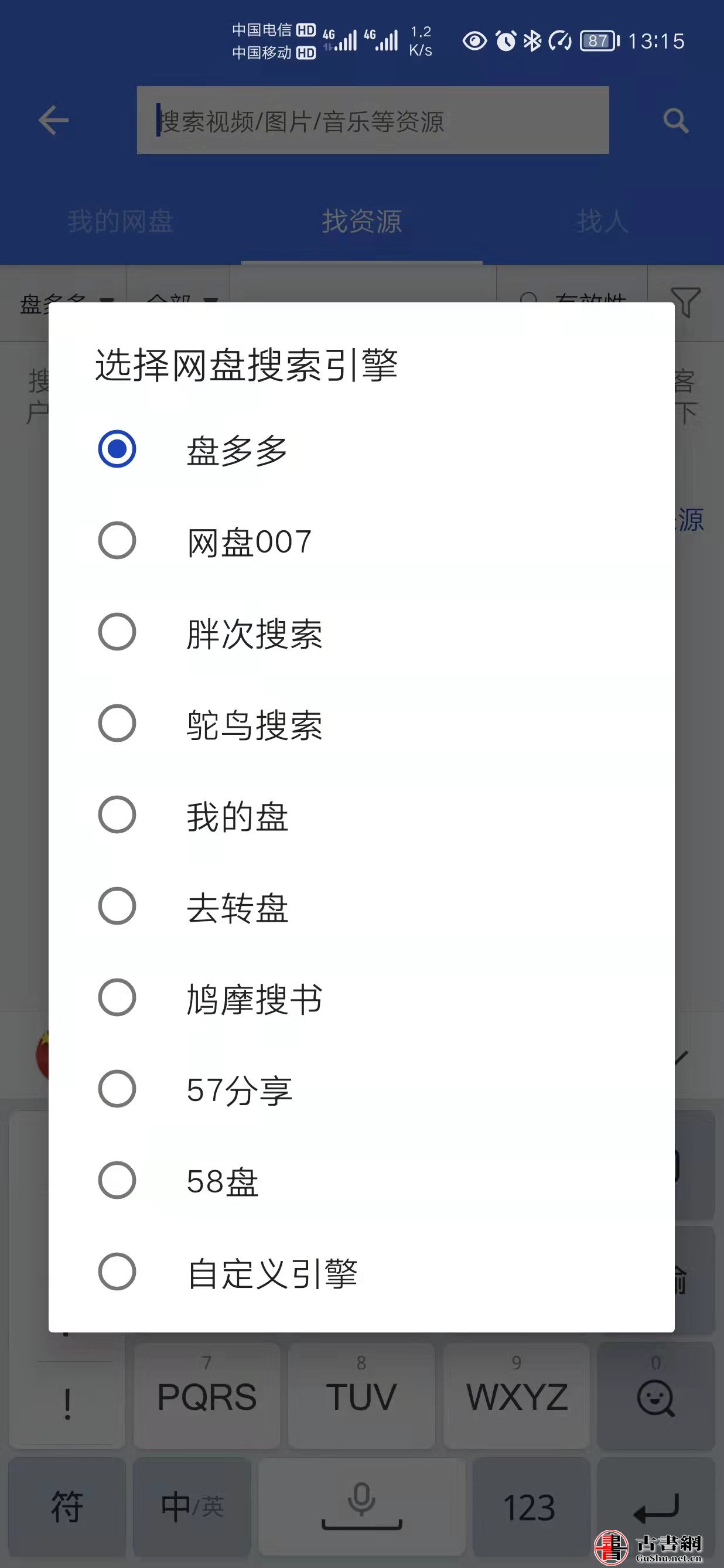This screenshot has width=724, height=1568.
Task: Click the resource search input field
Action: point(374,121)
